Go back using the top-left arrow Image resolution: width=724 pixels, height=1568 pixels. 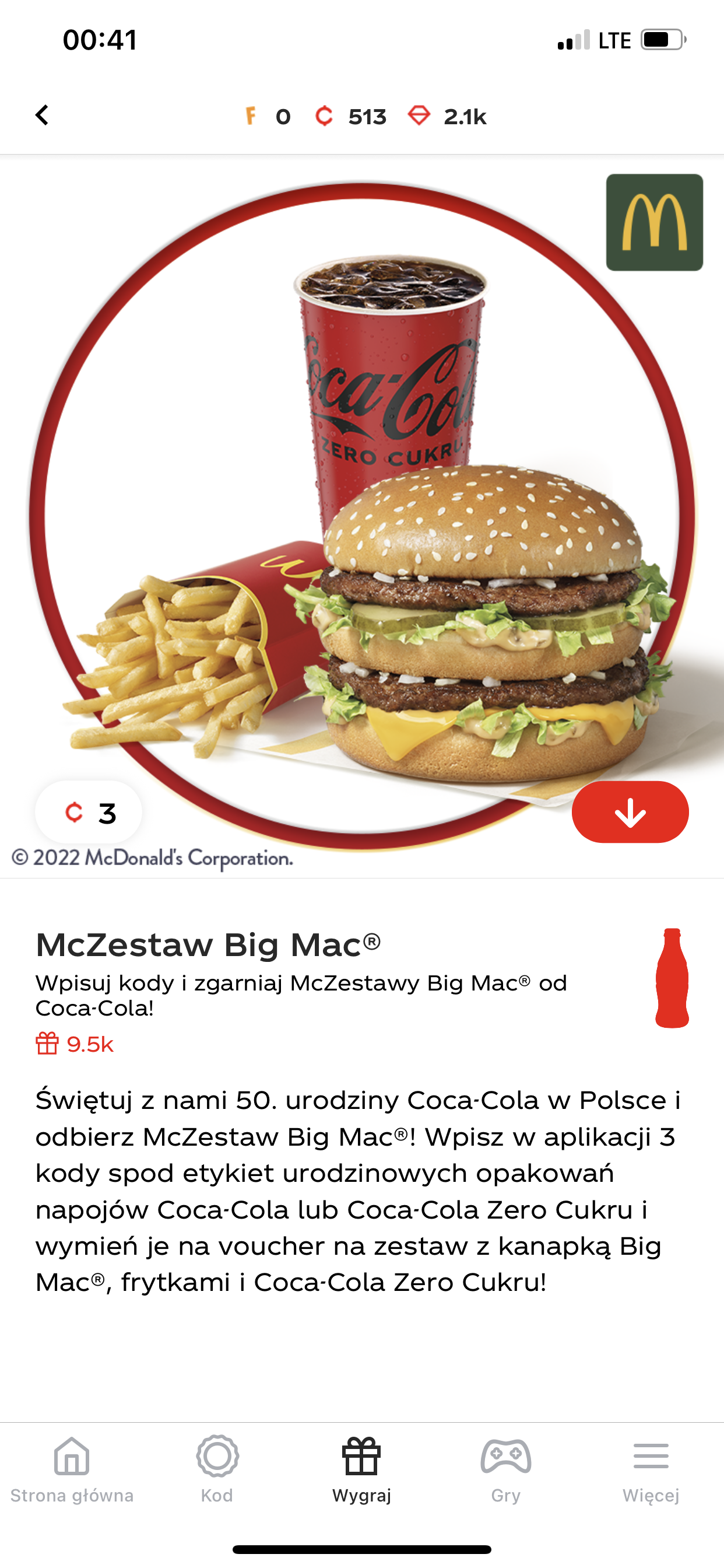(x=42, y=115)
